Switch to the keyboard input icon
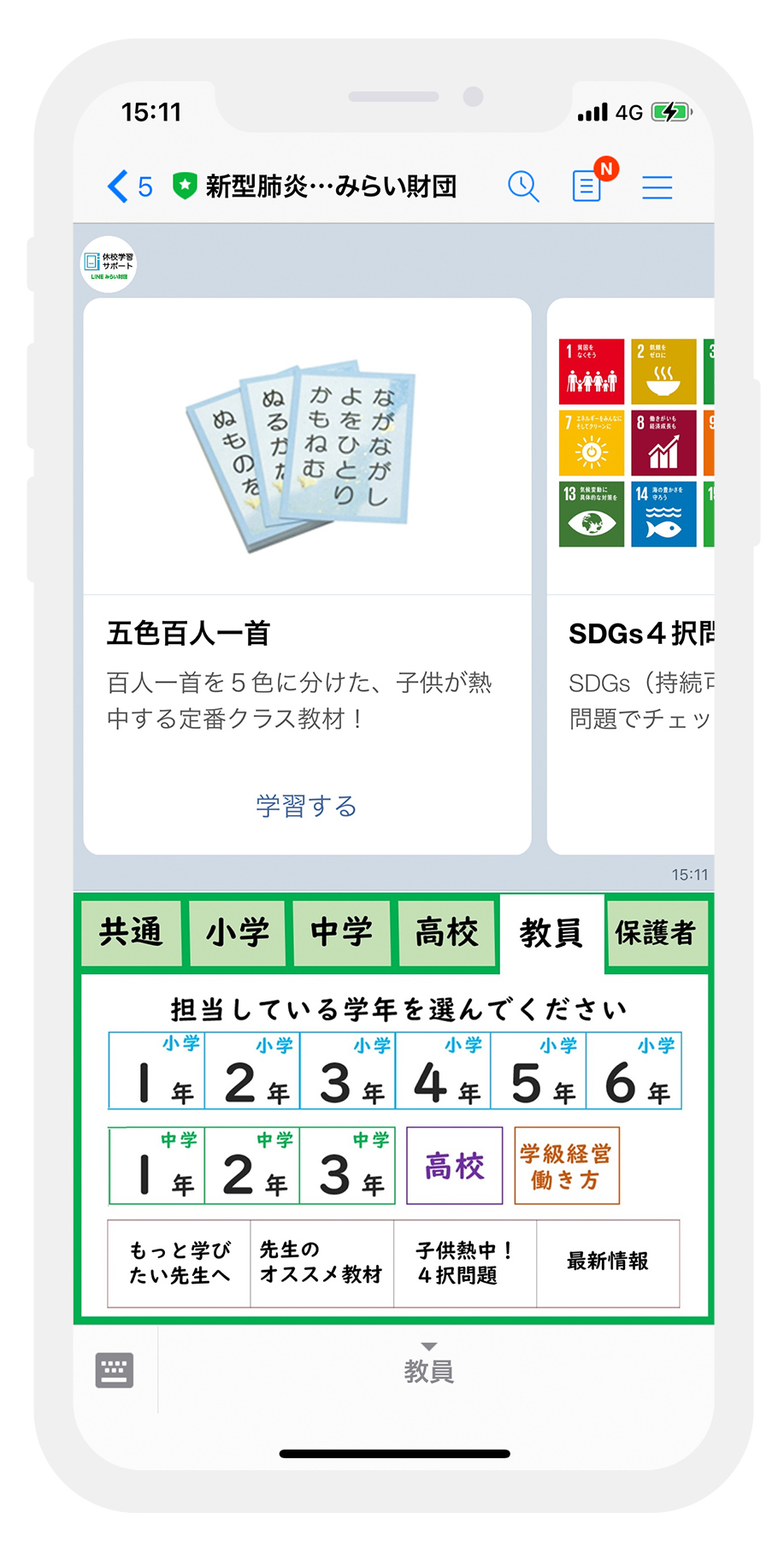The width and height of the screenshot is (784, 1548). [115, 1370]
